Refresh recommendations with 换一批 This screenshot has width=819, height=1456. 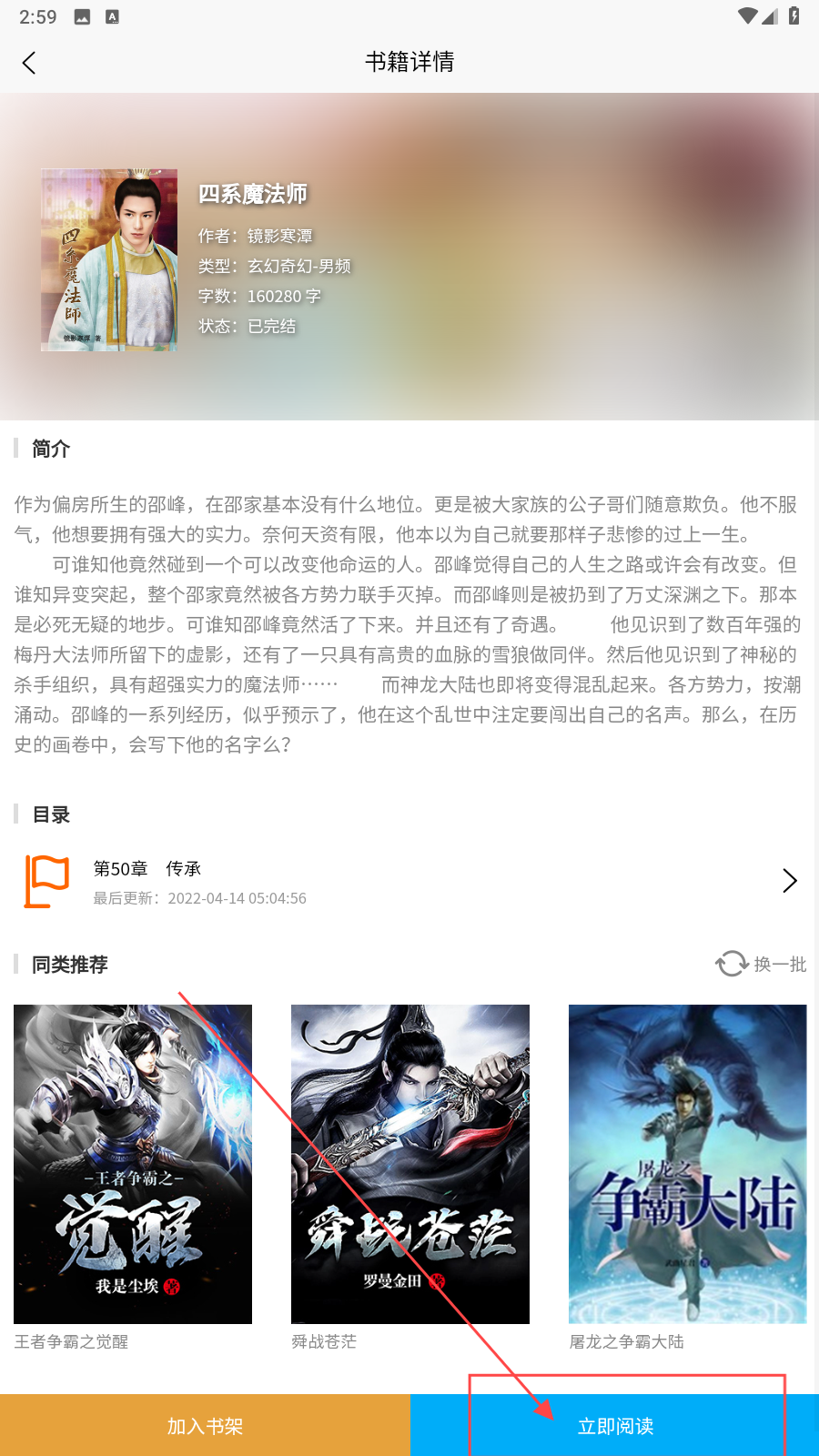[x=762, y=964]
